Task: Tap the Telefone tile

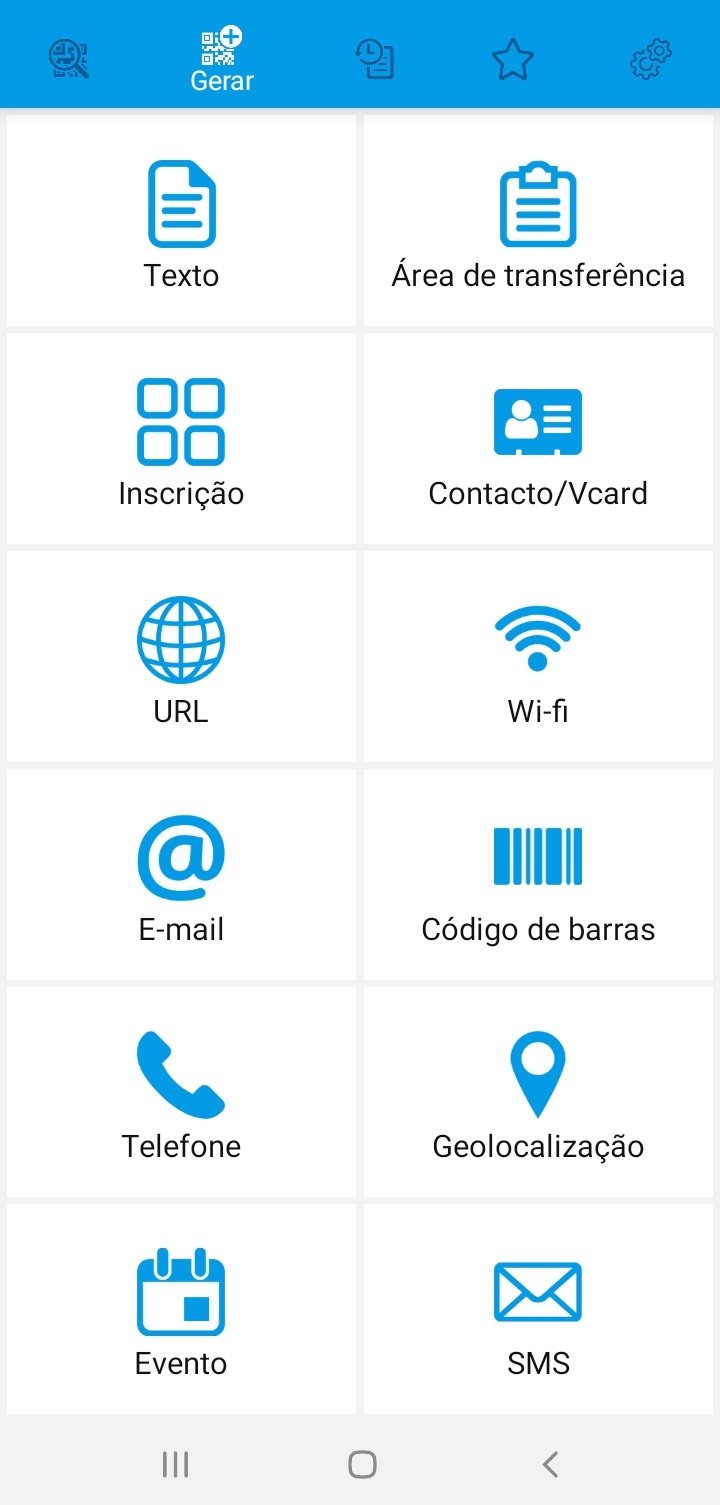Action: [x=181, y=1092]
